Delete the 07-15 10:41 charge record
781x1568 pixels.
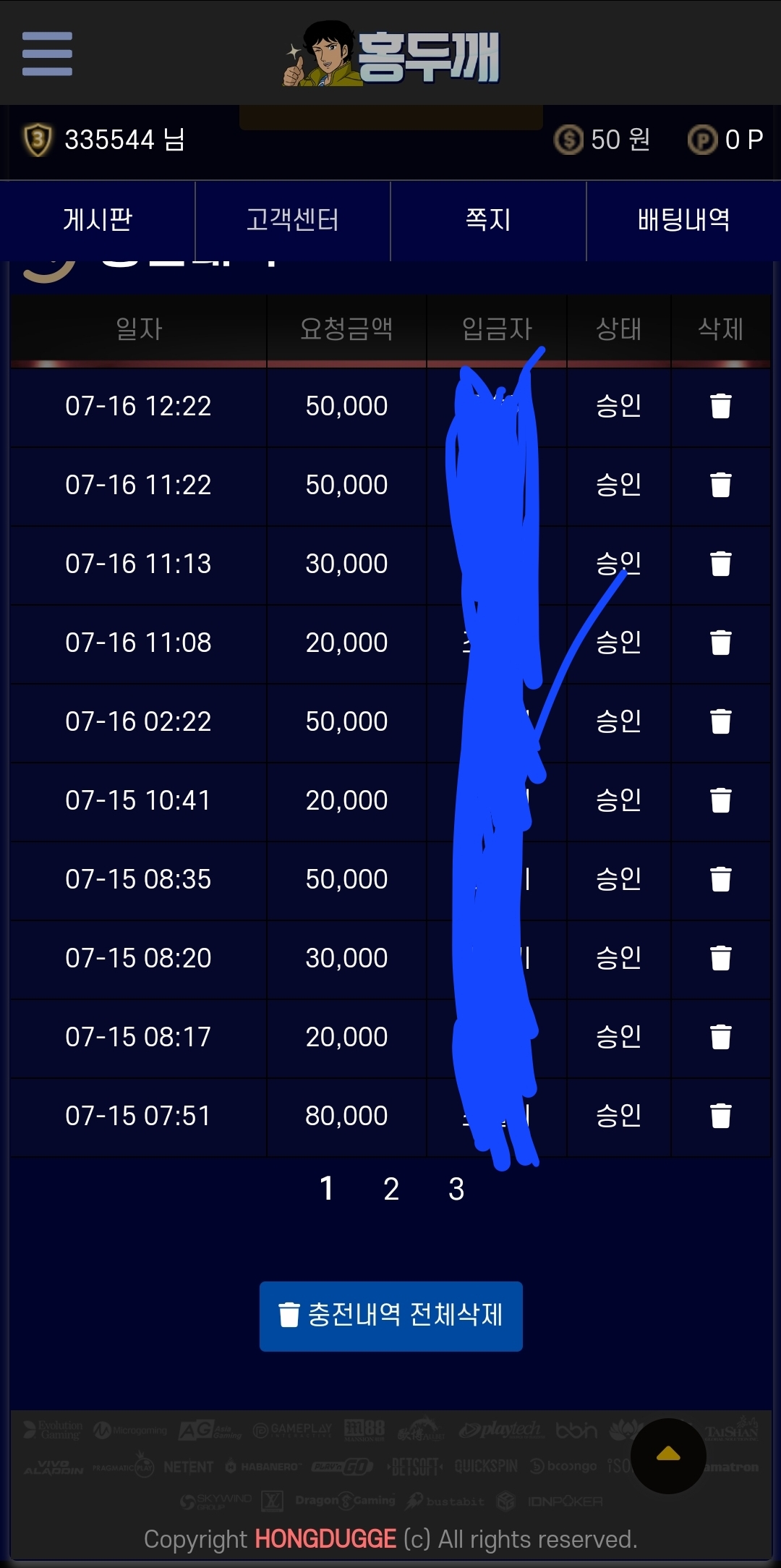pyautogui.click(x=721, y=800)
